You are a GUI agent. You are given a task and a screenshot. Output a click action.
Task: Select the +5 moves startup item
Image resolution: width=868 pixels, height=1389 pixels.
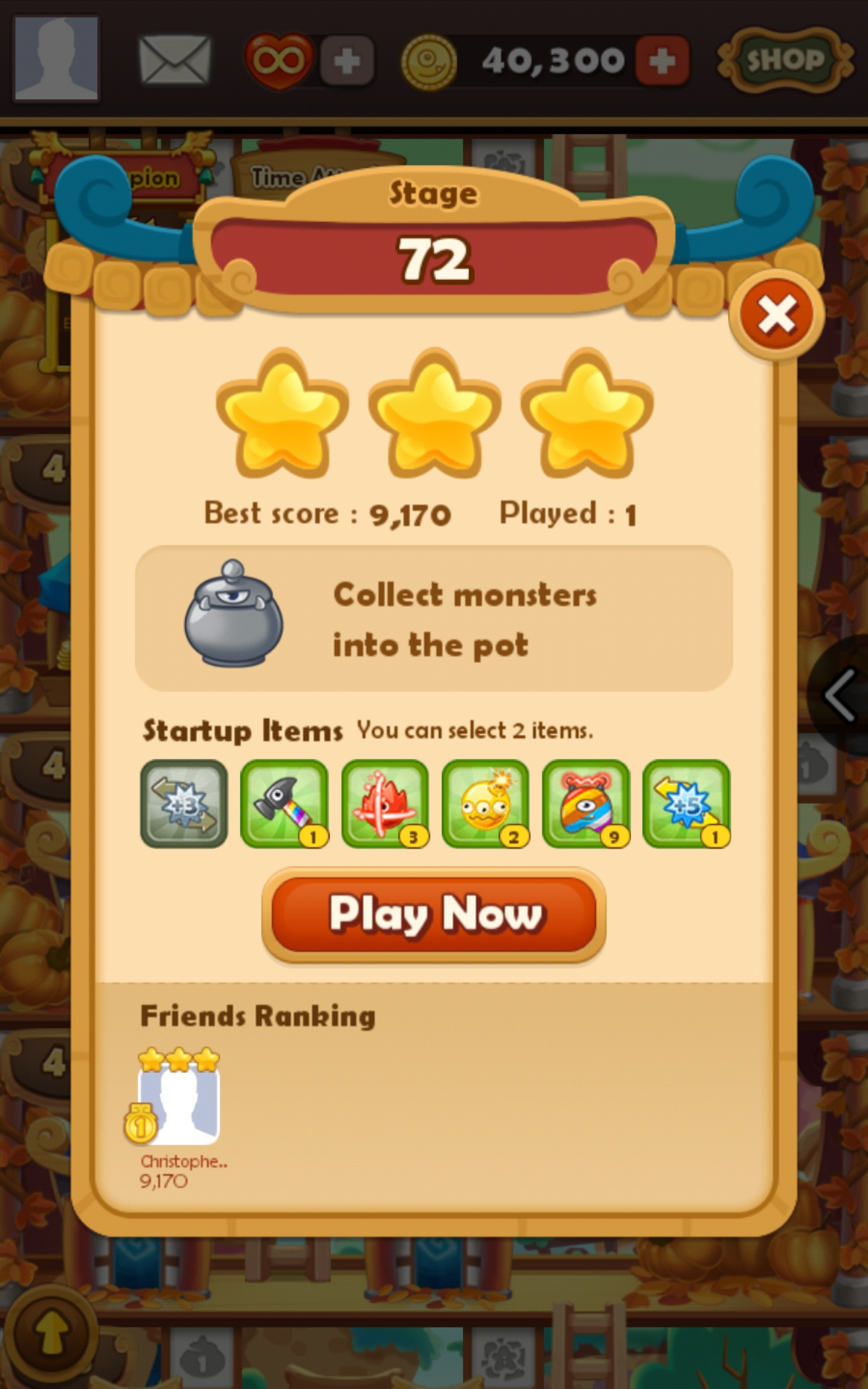(x=686, y=804)
